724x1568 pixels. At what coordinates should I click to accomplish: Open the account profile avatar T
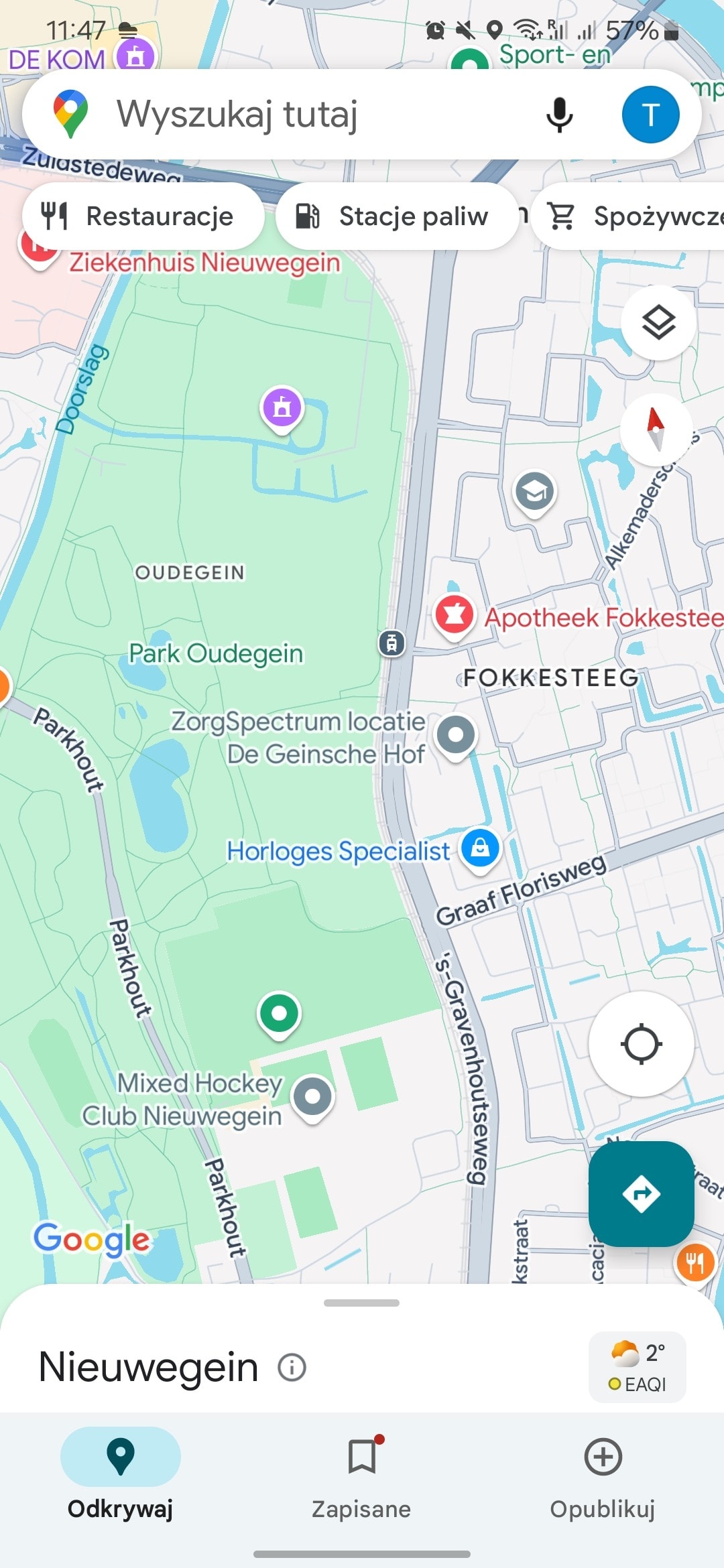click(650, 115)
